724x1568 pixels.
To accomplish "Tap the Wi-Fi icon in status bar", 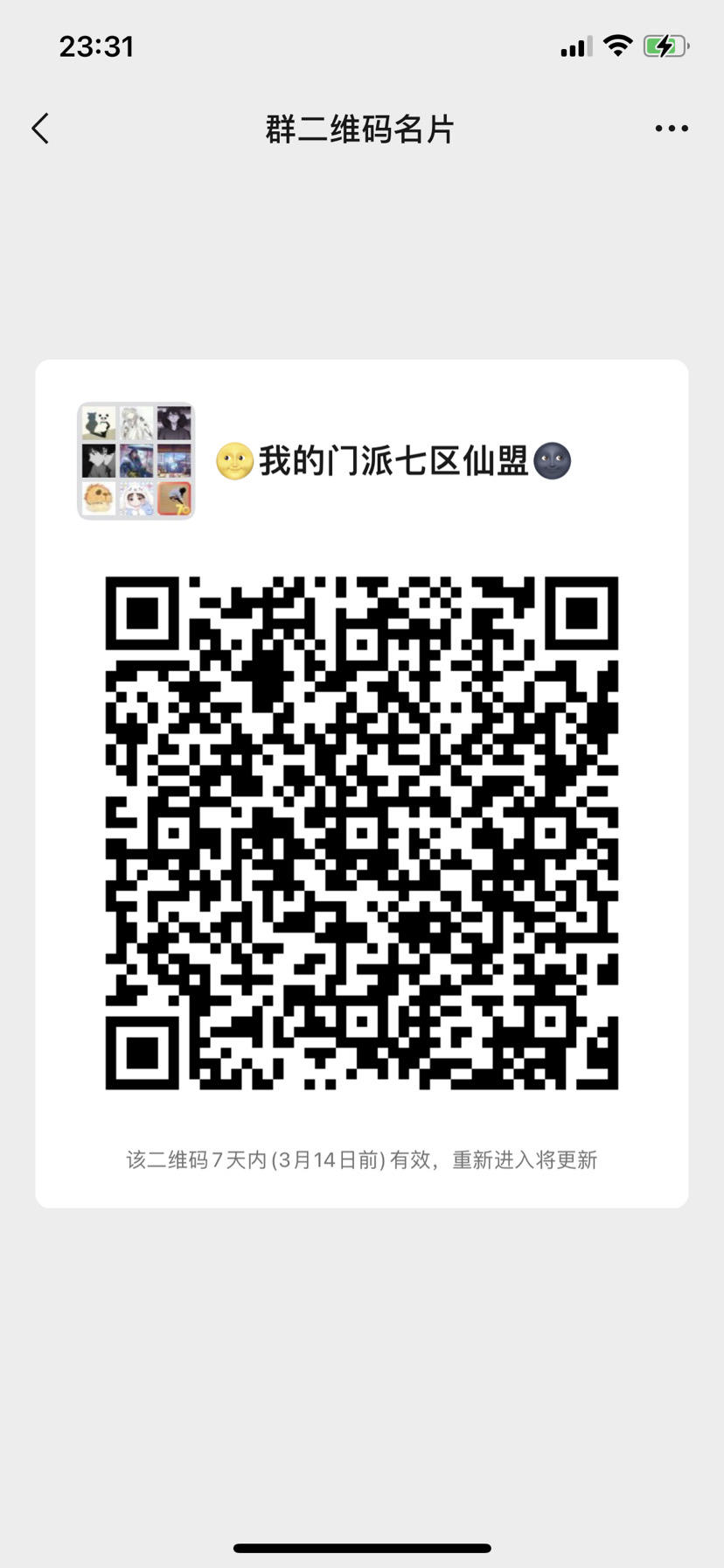I will click(618, 46).
